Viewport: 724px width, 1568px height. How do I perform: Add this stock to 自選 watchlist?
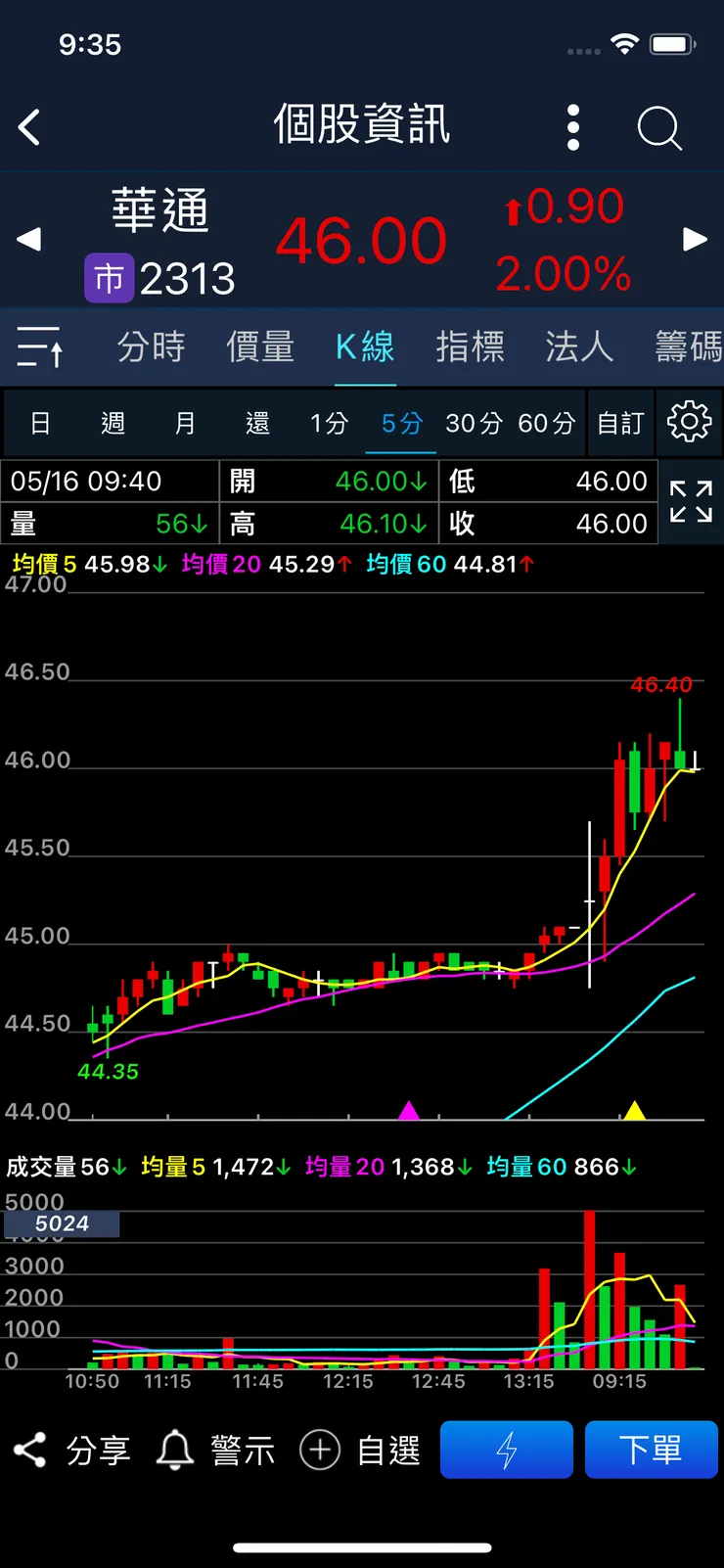click(x=360, y=1450)
